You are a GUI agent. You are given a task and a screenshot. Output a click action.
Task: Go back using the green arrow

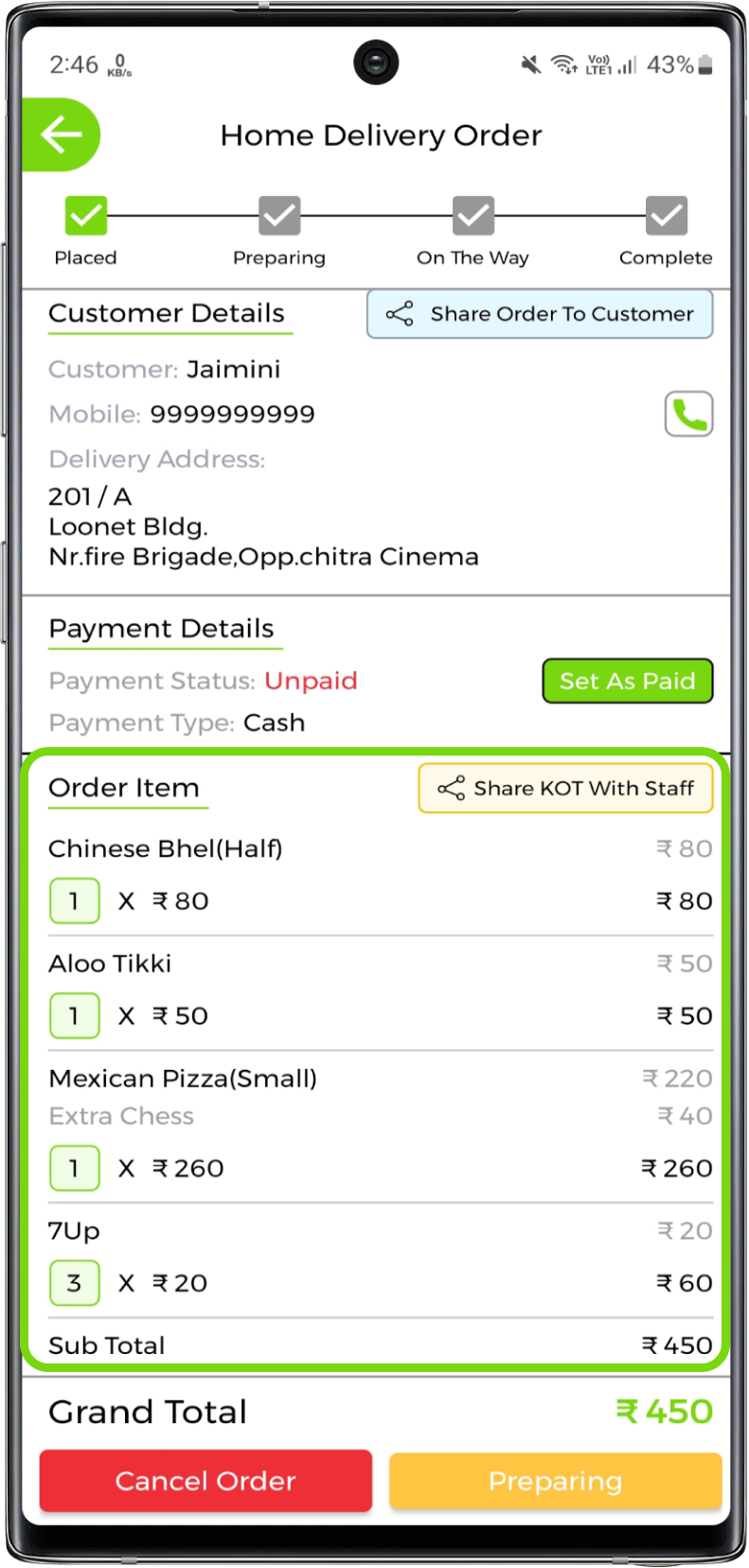(62, 135)
